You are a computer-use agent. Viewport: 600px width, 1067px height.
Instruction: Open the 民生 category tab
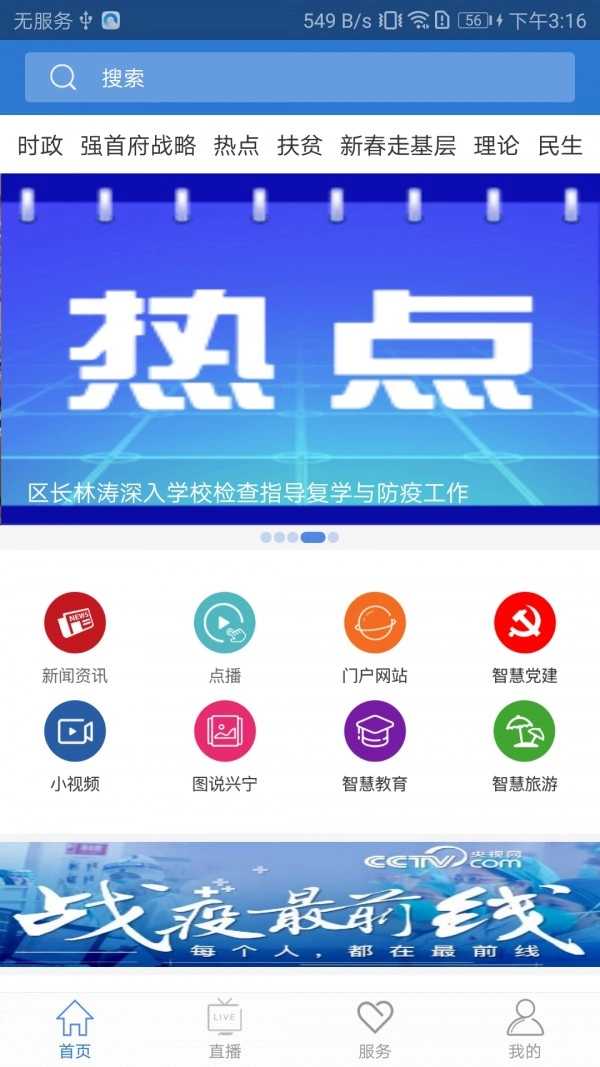[x=560, y=146]
